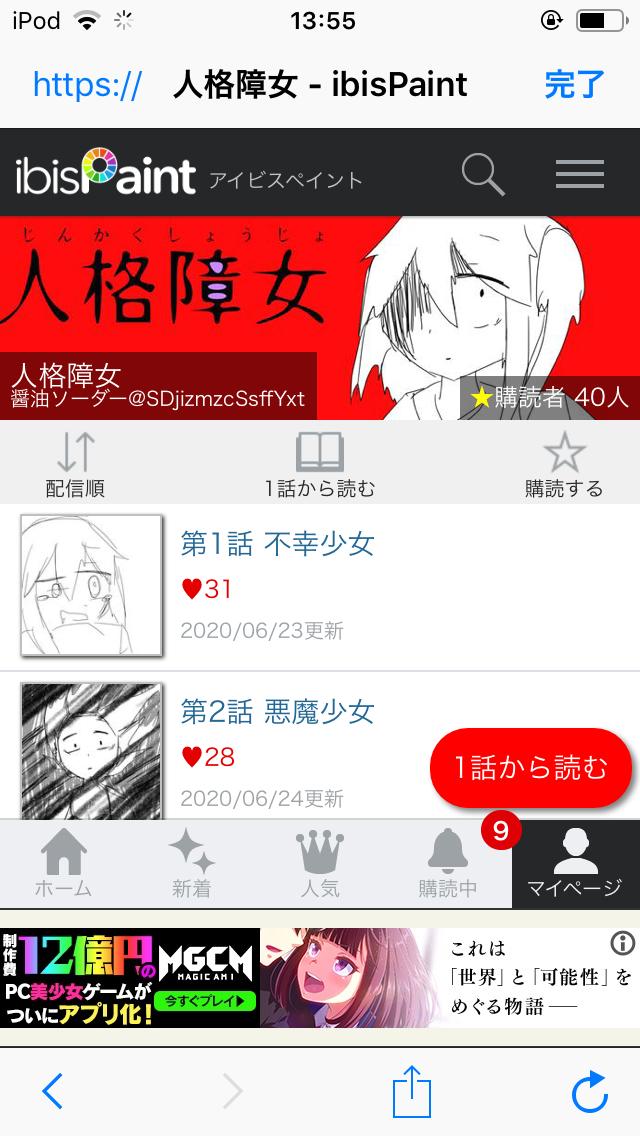The image size is (640, 1136).
Task: Tap the red floating 1話から読む button
Action: click(x=531, y=767)
